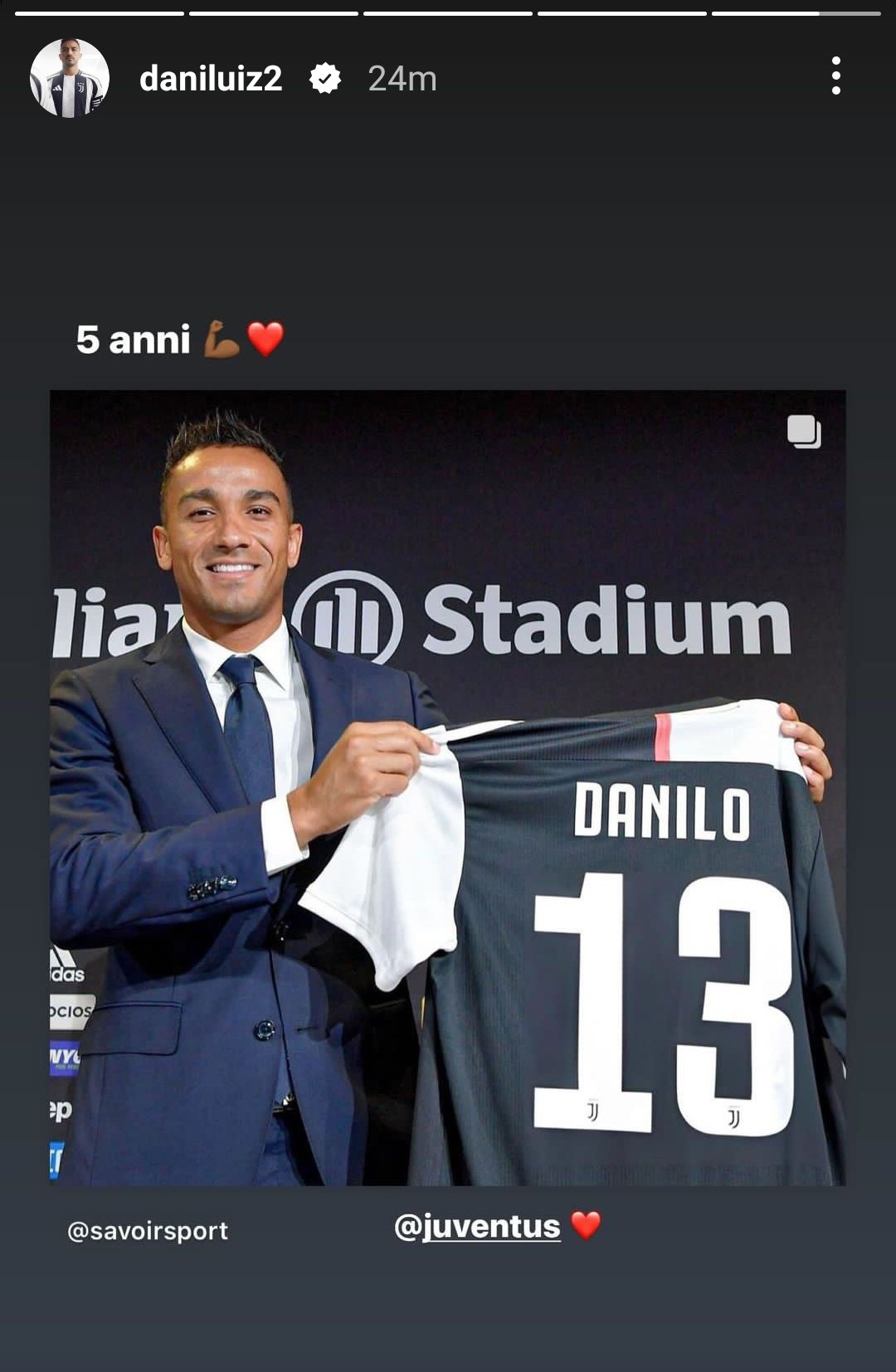Open daniluiz2's profile picture
This screenshot has width=896, height=1372.
pos(70,78)
